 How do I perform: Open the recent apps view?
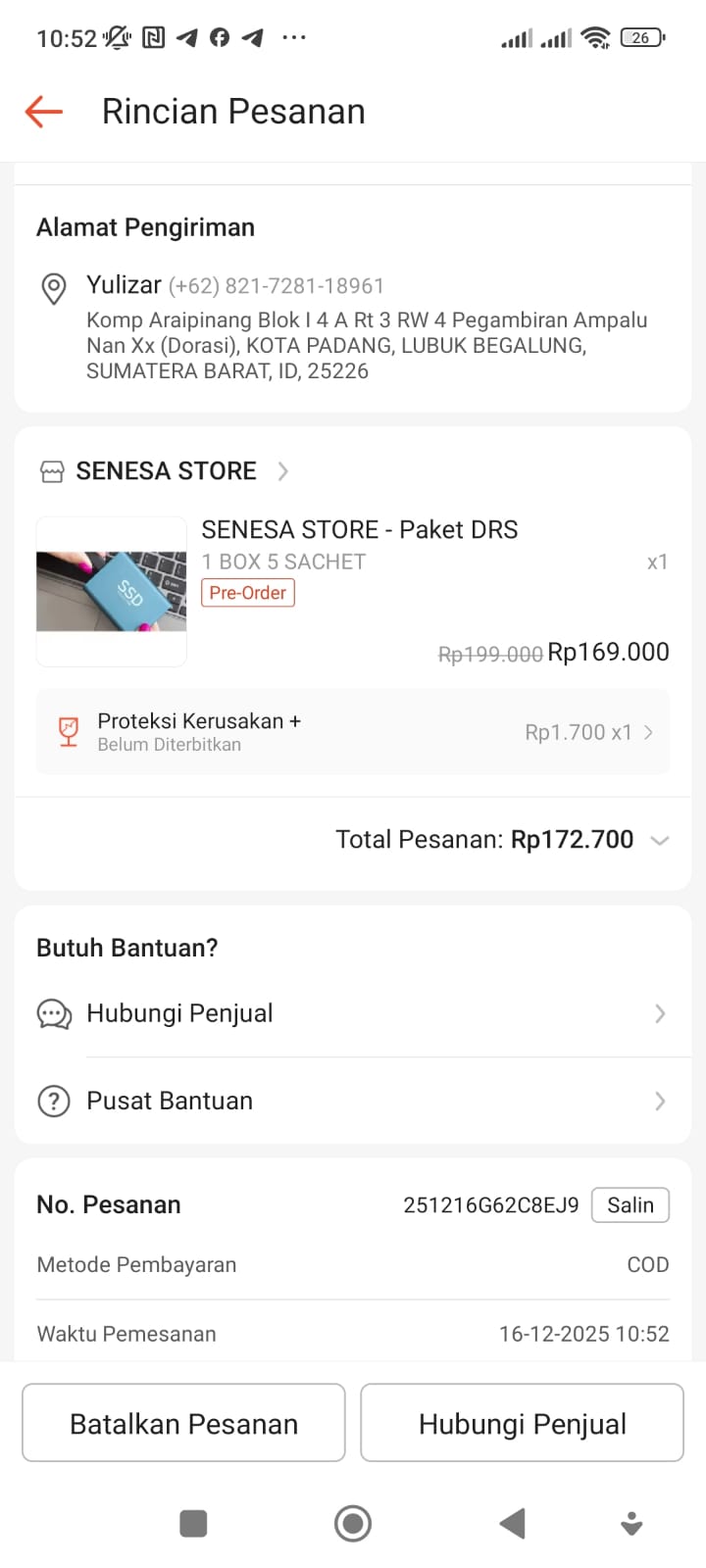point(193,1524)
